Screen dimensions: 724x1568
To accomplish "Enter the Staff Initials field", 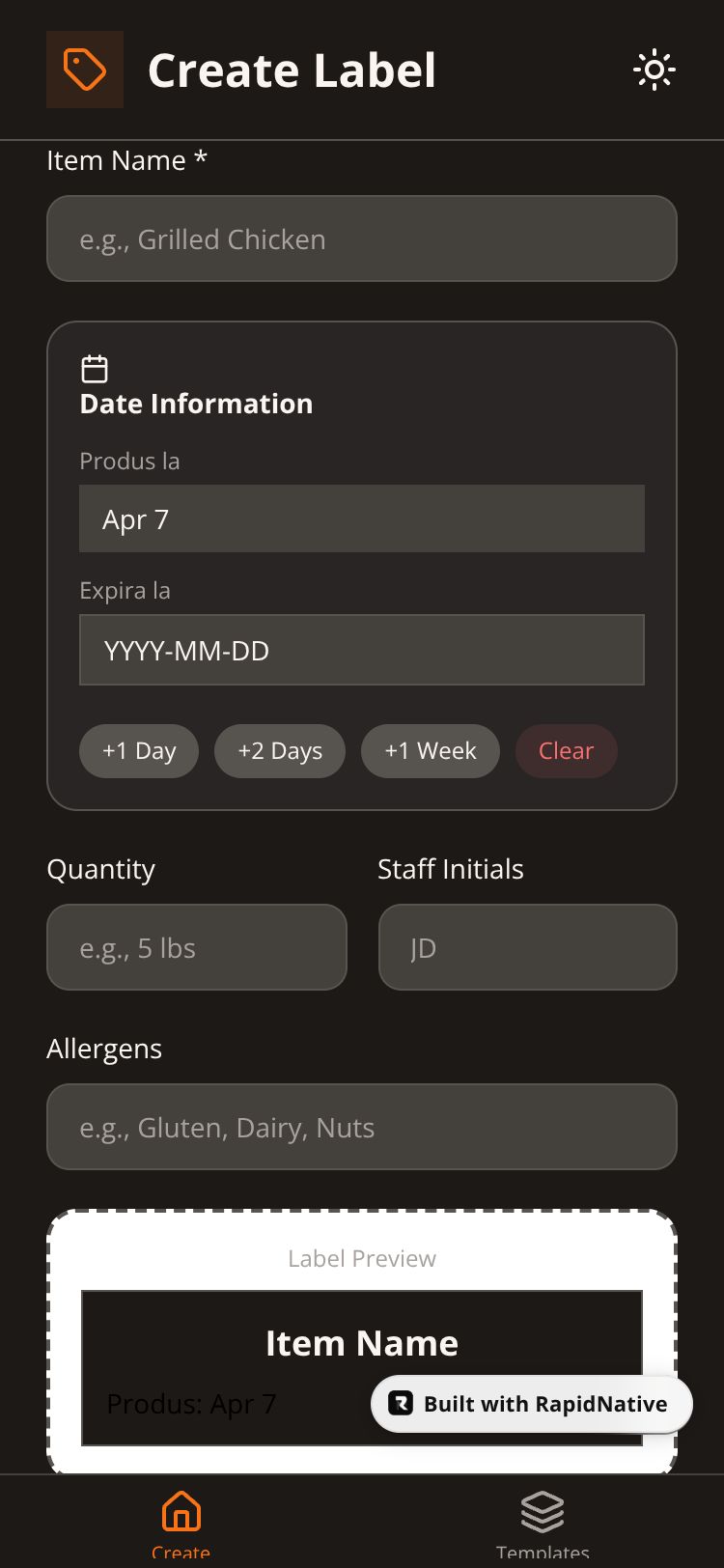I will coord(527,947).
